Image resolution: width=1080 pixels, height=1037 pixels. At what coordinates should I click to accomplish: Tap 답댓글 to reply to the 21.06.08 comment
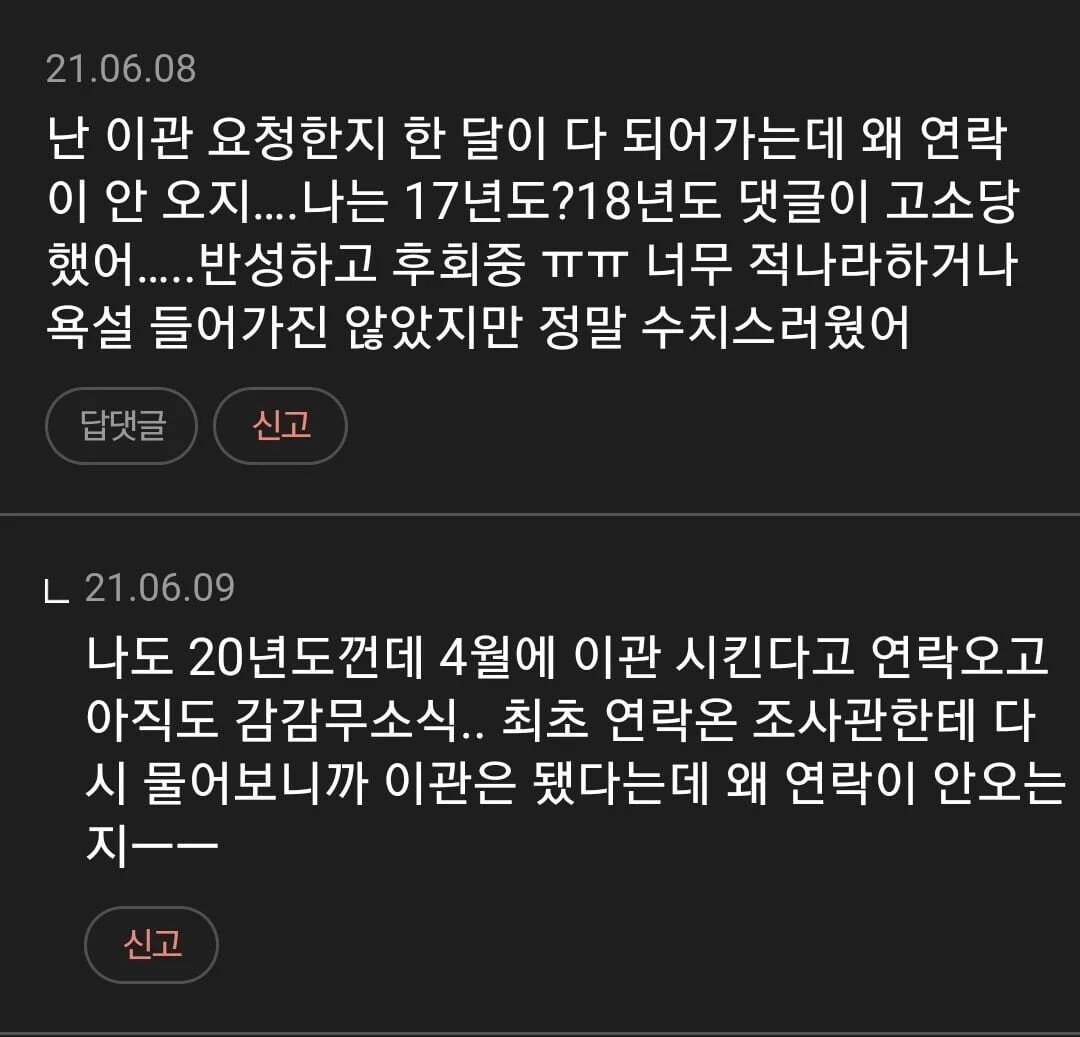[x=121, y=426]
